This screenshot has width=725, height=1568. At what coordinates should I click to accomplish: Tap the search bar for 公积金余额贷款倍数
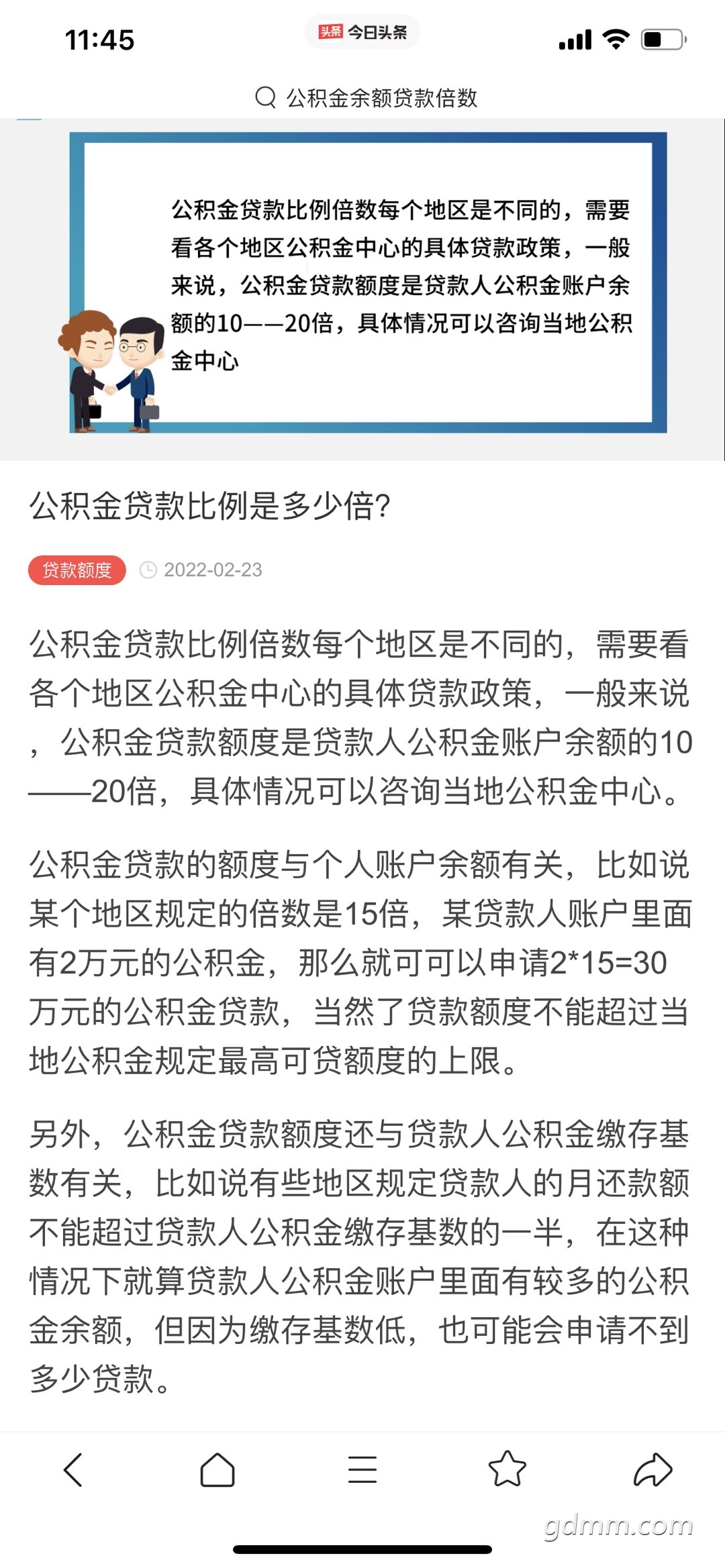coord(366,98)
